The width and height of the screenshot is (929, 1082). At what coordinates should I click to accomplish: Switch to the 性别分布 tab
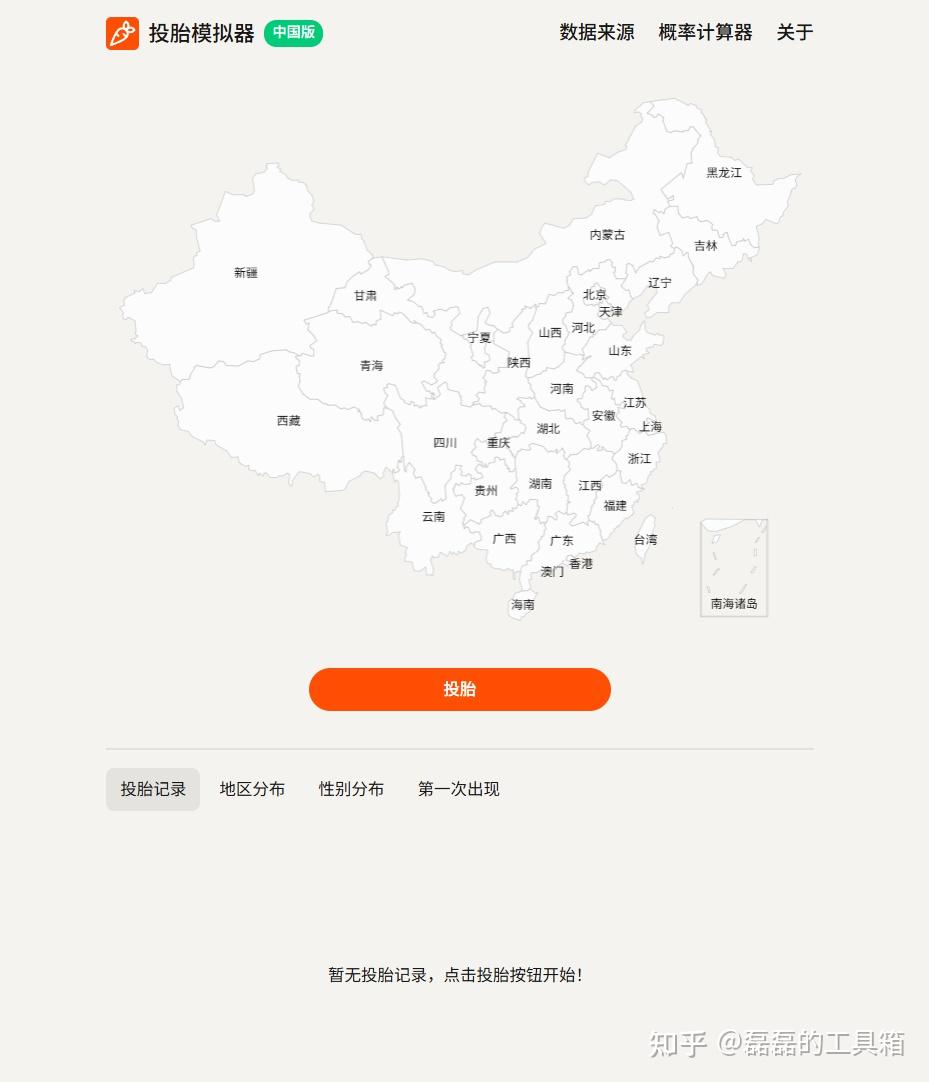click(351, 789)
